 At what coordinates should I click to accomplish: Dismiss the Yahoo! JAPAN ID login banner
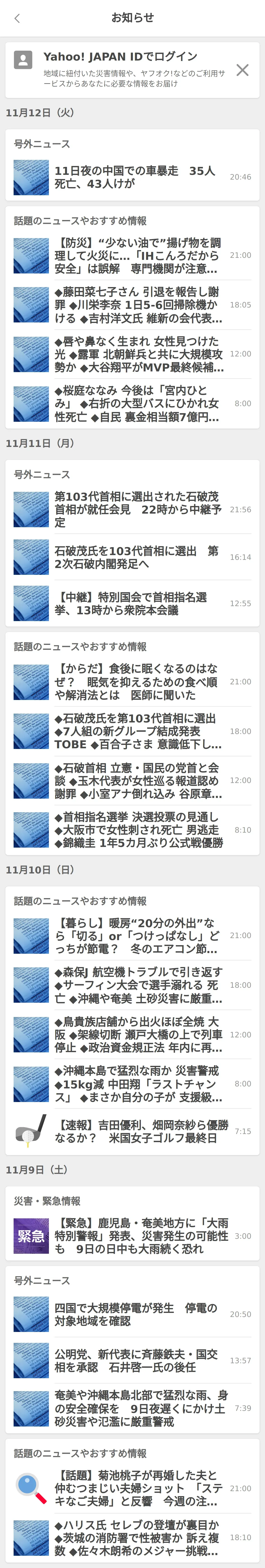(x=242, y=70)
